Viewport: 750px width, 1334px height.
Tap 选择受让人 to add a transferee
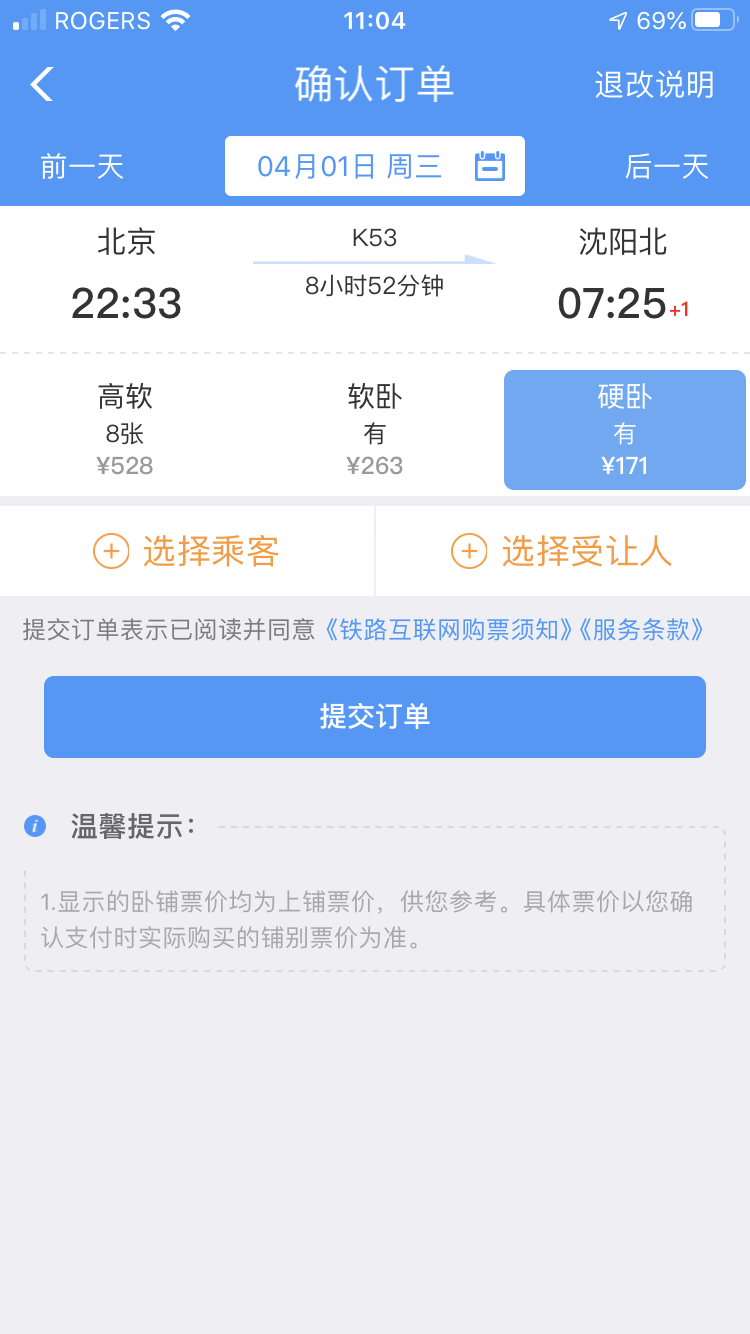pyautogui.click(x=562, y=551)
